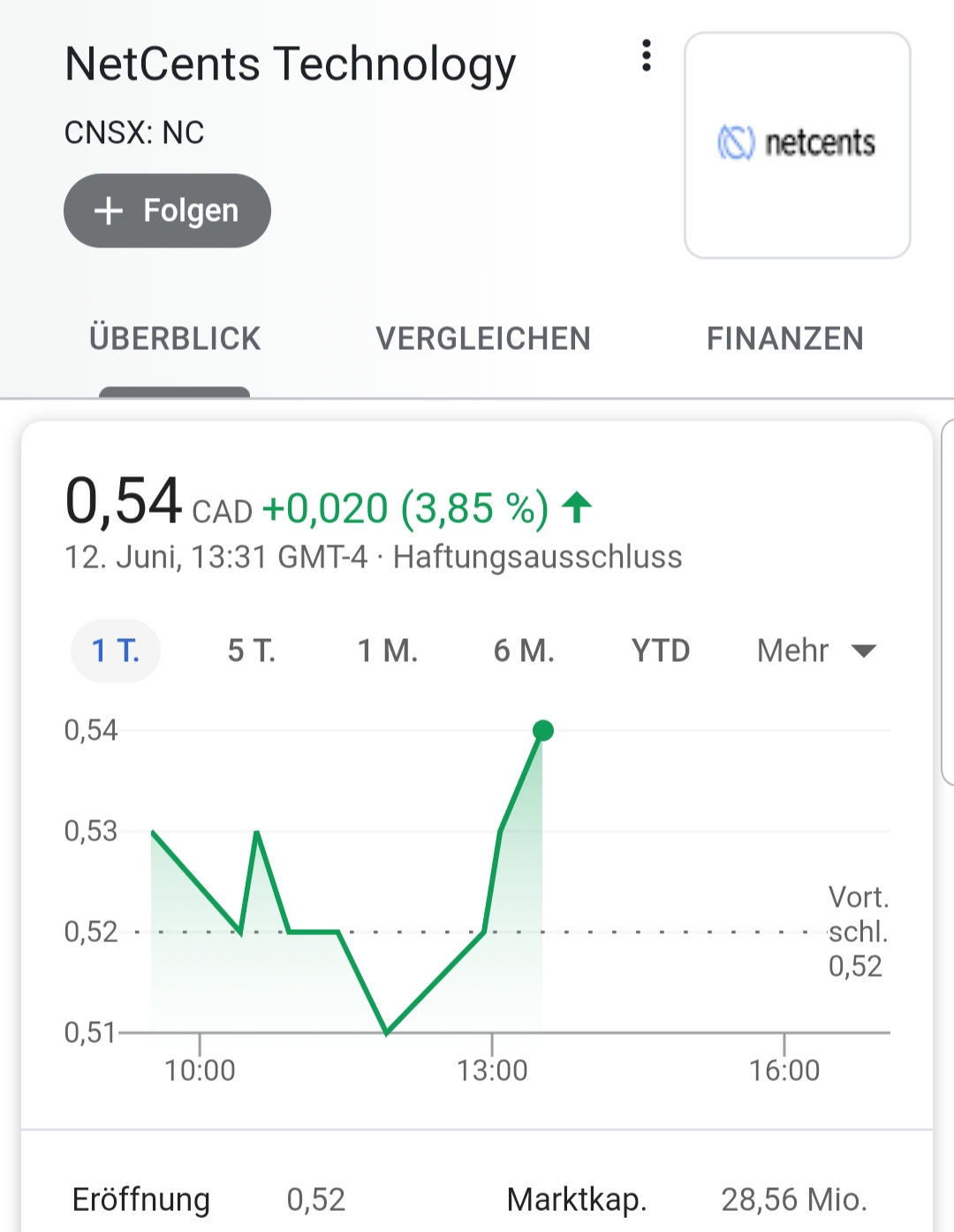Open the three-dot overflow menu
Viewport: 954px width, 1232px height.
point(646,57)
